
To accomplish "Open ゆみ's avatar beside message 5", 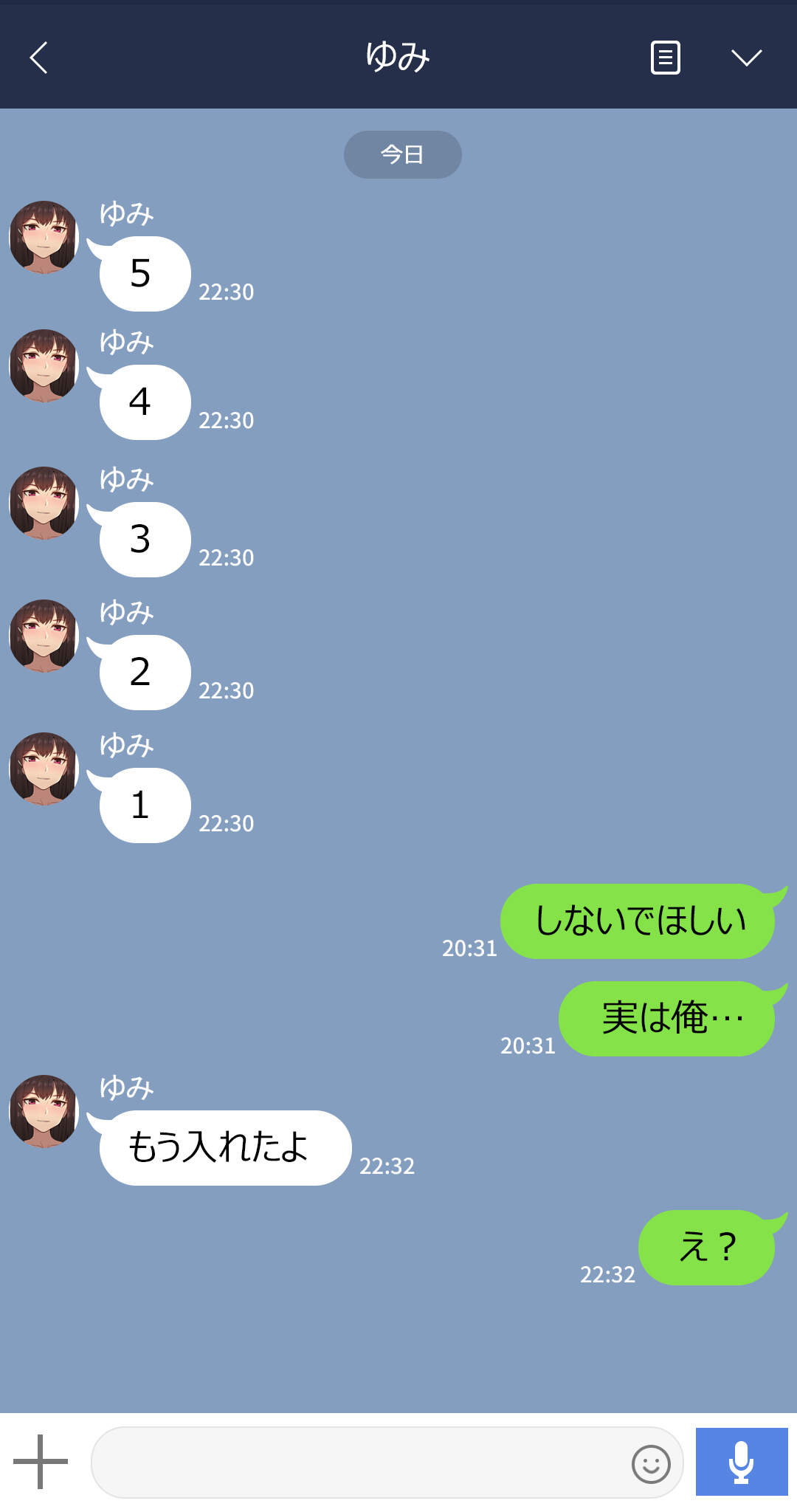I will 44,237.
